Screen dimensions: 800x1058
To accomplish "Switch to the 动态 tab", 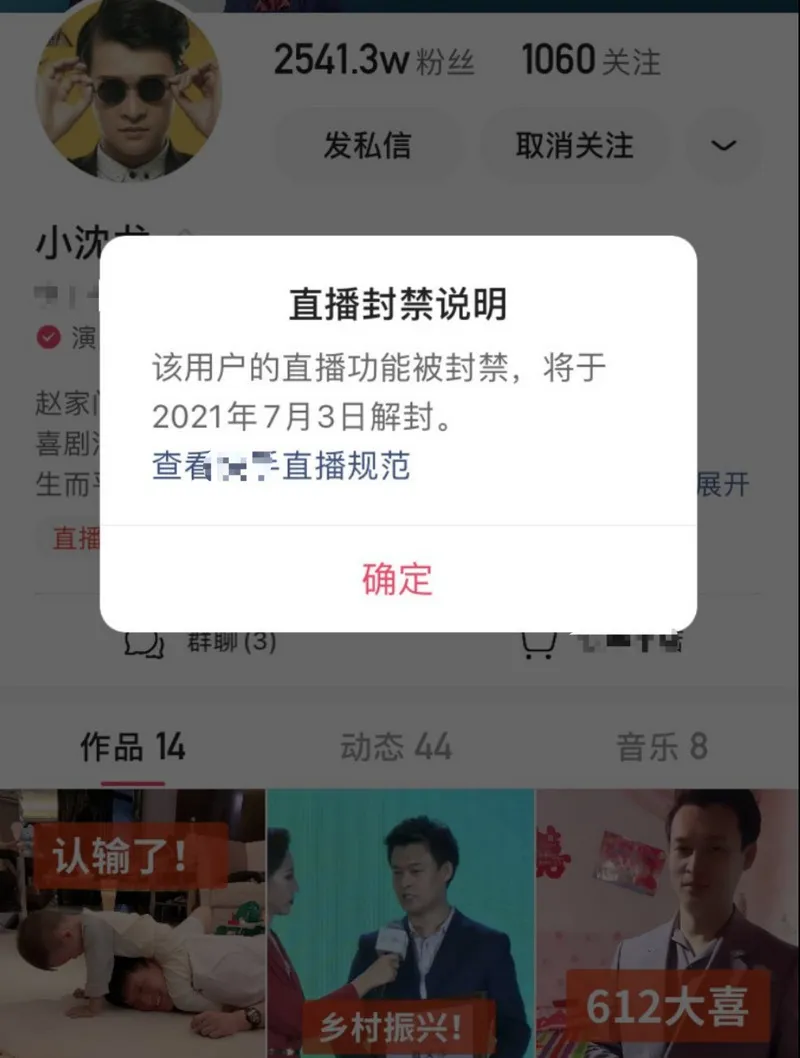I will pyautogui.click(x=396, y=747).
